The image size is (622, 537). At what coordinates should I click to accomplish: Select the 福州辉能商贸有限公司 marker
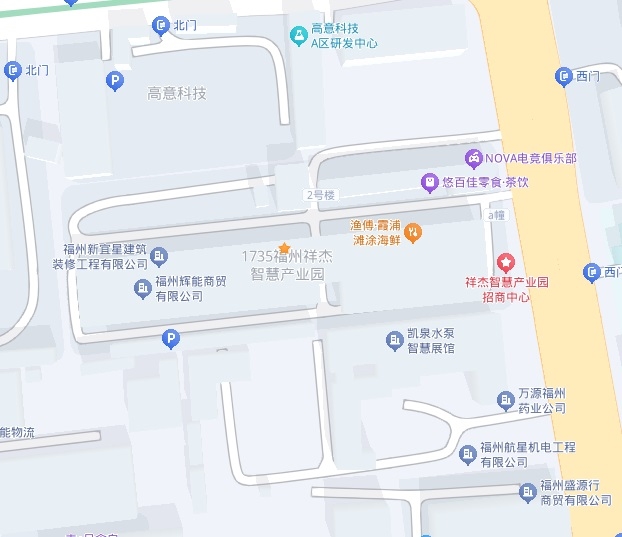coord(143,290)
